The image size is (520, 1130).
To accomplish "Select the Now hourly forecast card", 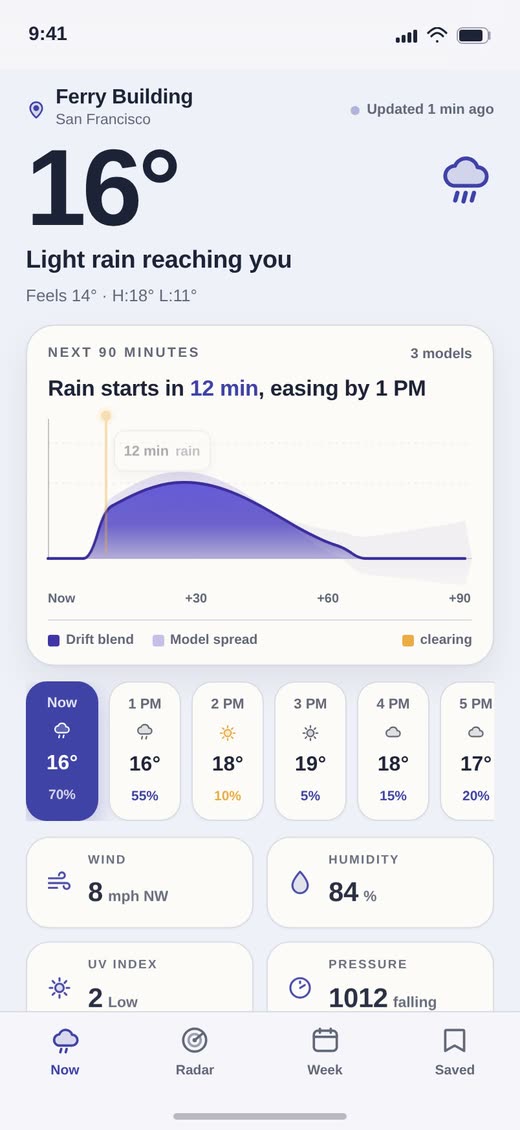I will [x=62, y=751].
